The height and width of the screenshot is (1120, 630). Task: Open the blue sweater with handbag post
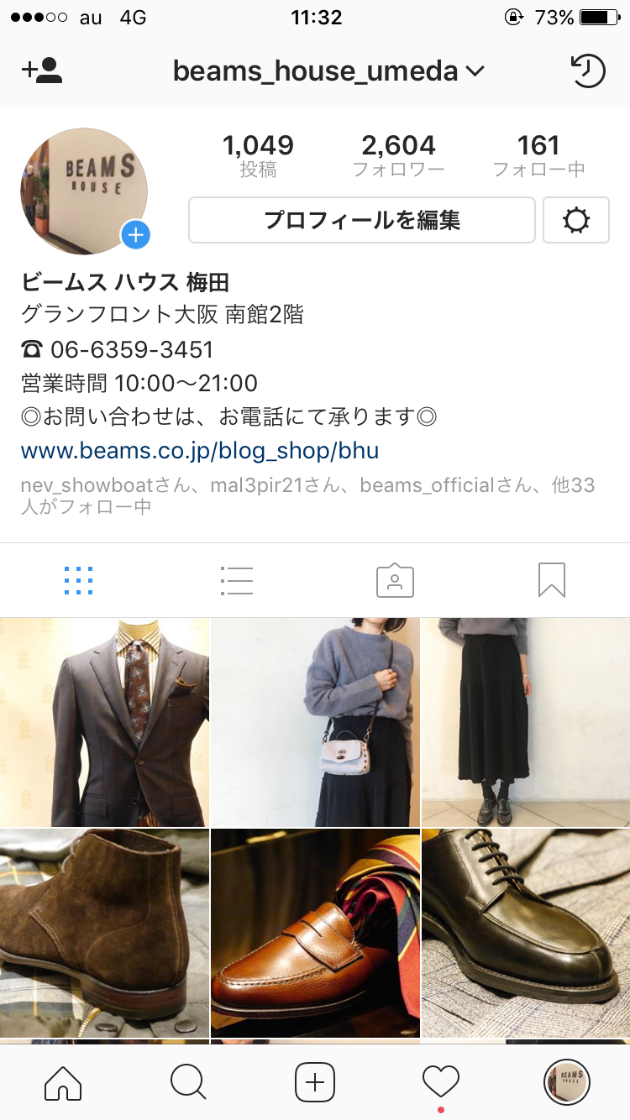click(315, 722)
